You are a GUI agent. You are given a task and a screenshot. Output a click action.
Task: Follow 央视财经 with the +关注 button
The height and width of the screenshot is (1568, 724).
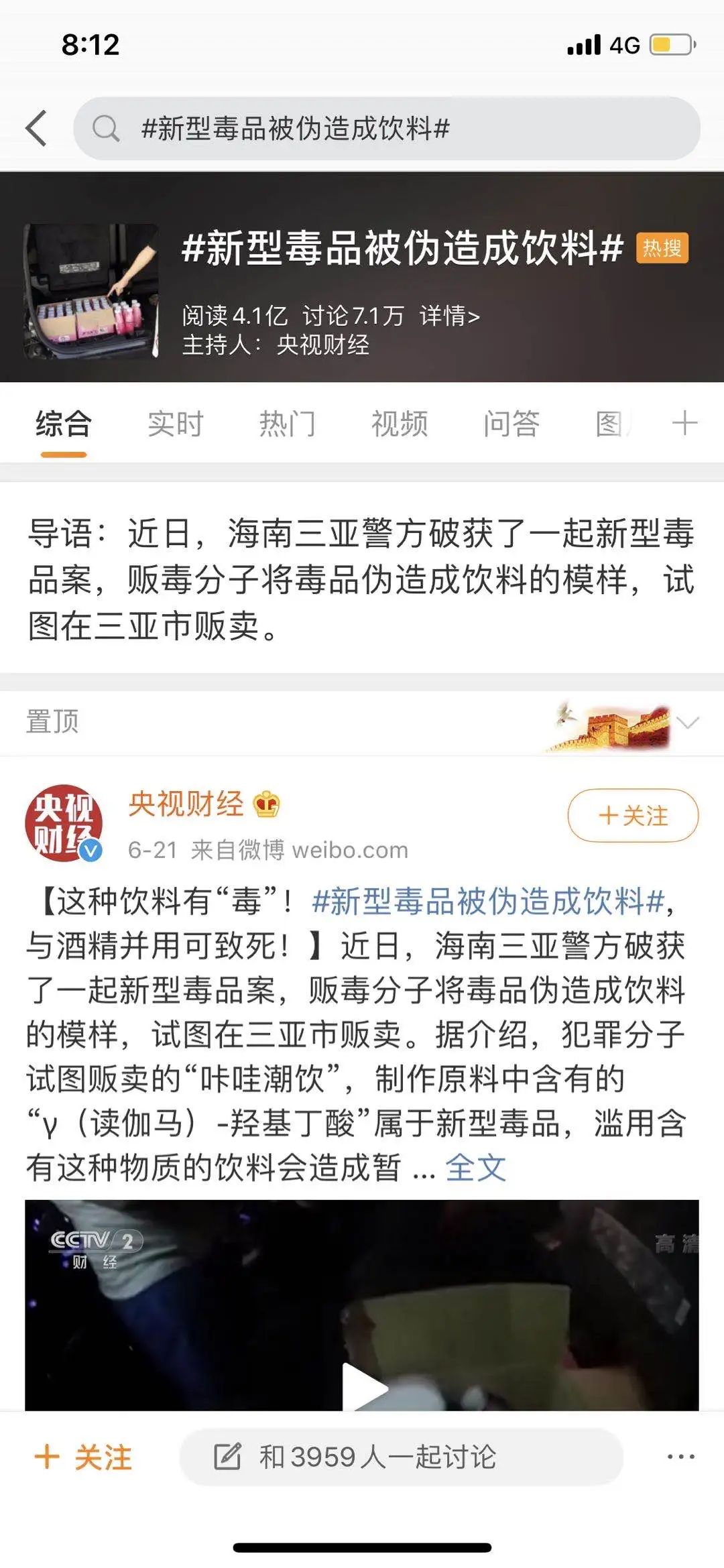[x=633, y=815]
